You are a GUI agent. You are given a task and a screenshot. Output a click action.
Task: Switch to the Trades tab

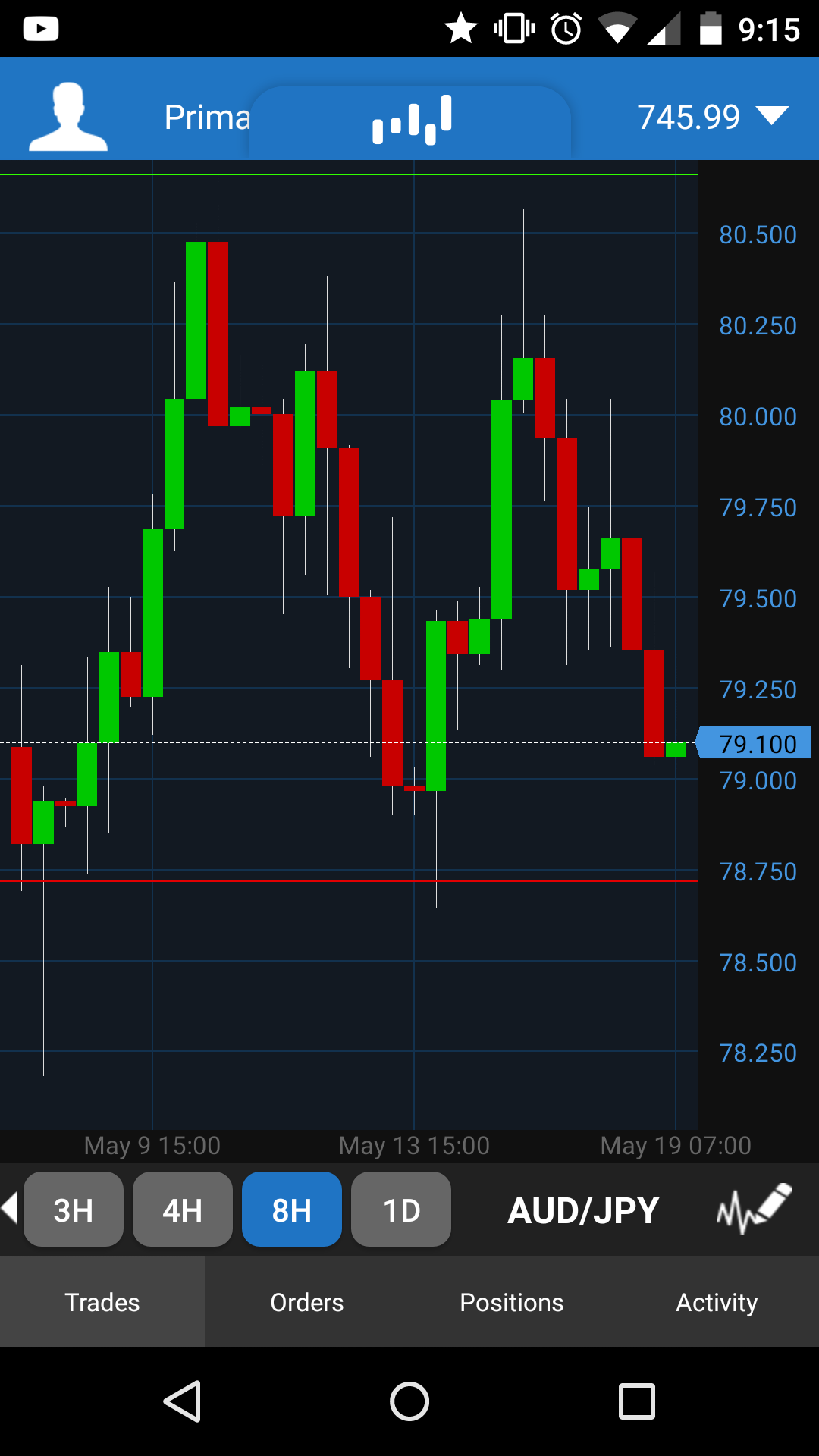click(x=102, y=1302)
